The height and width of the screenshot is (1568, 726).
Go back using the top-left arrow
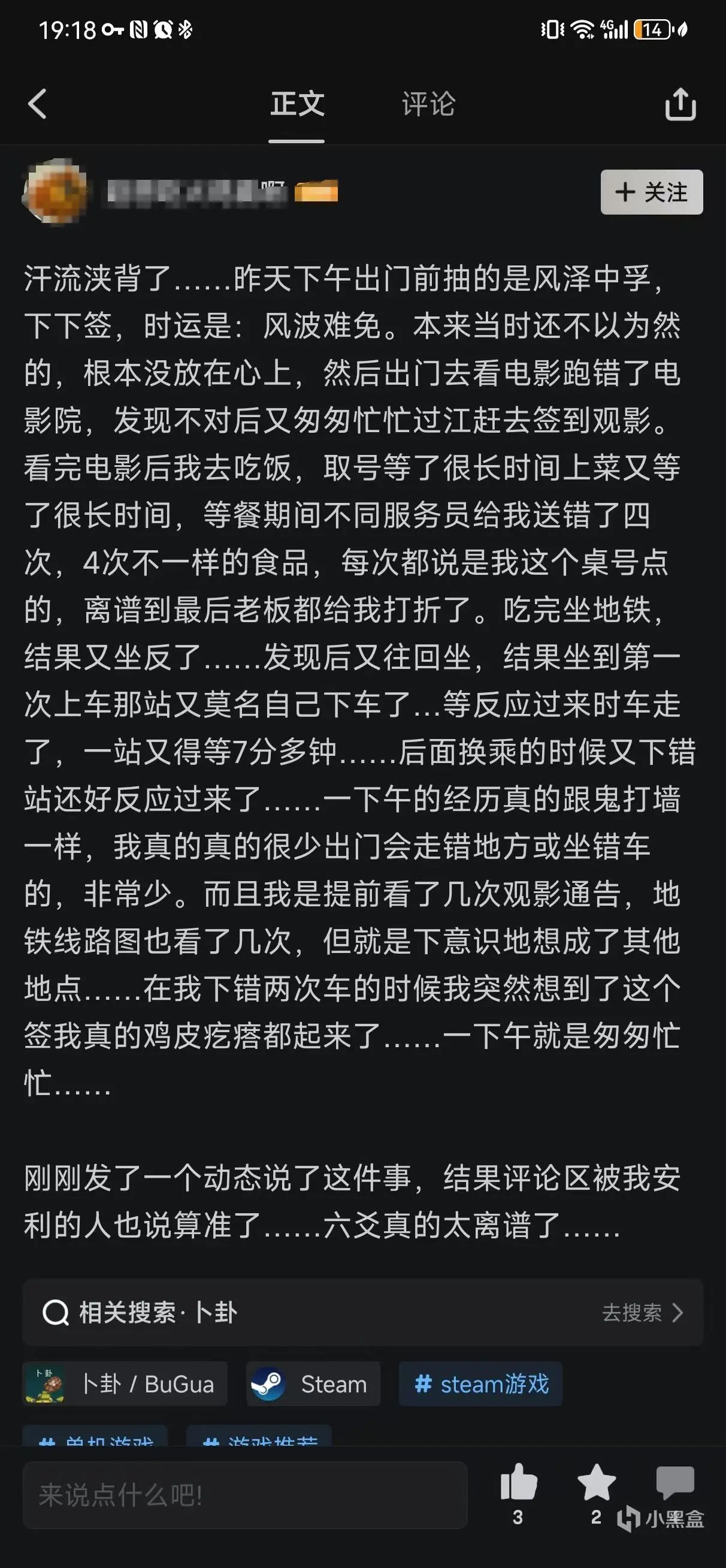(x=37, y=104)
